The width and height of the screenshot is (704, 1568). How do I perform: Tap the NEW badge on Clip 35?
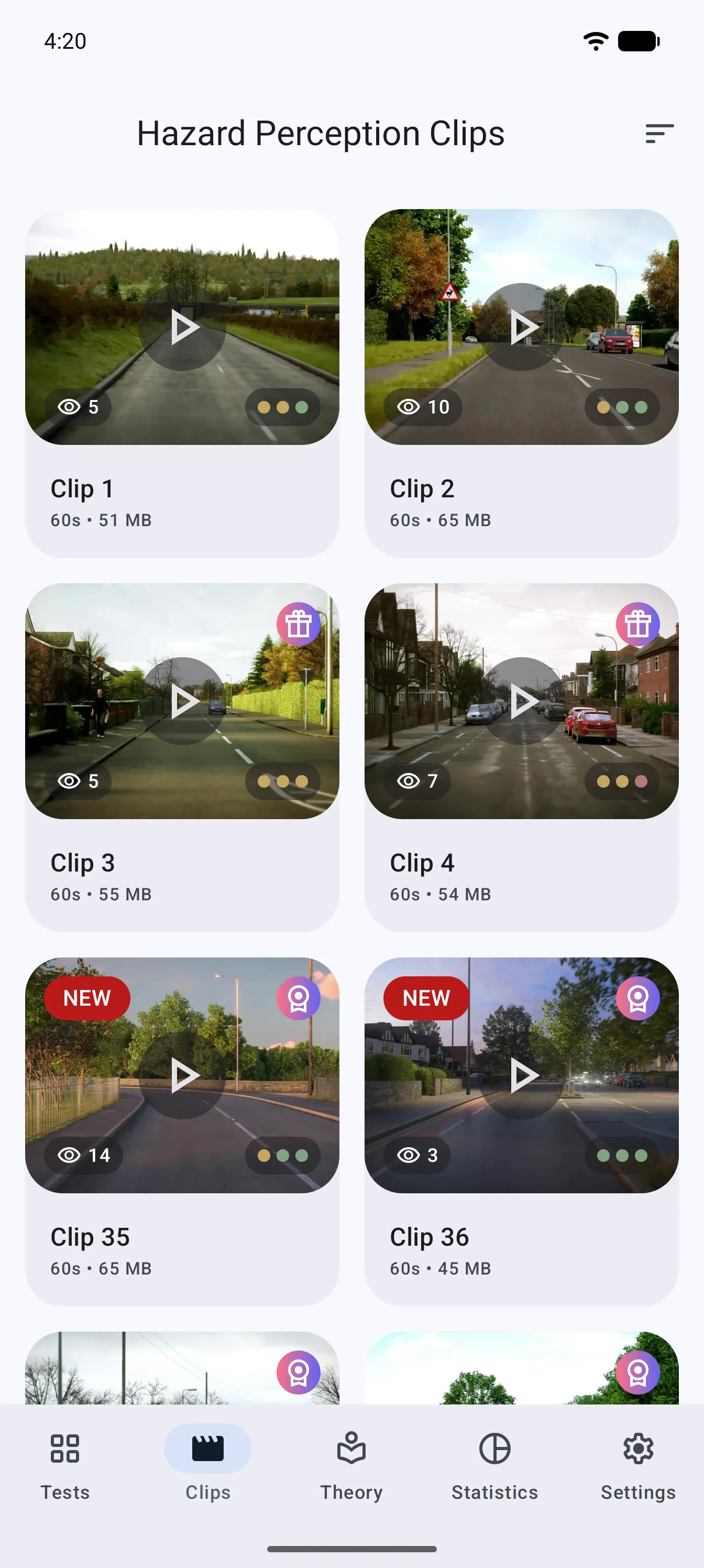(x=87, y=998)
